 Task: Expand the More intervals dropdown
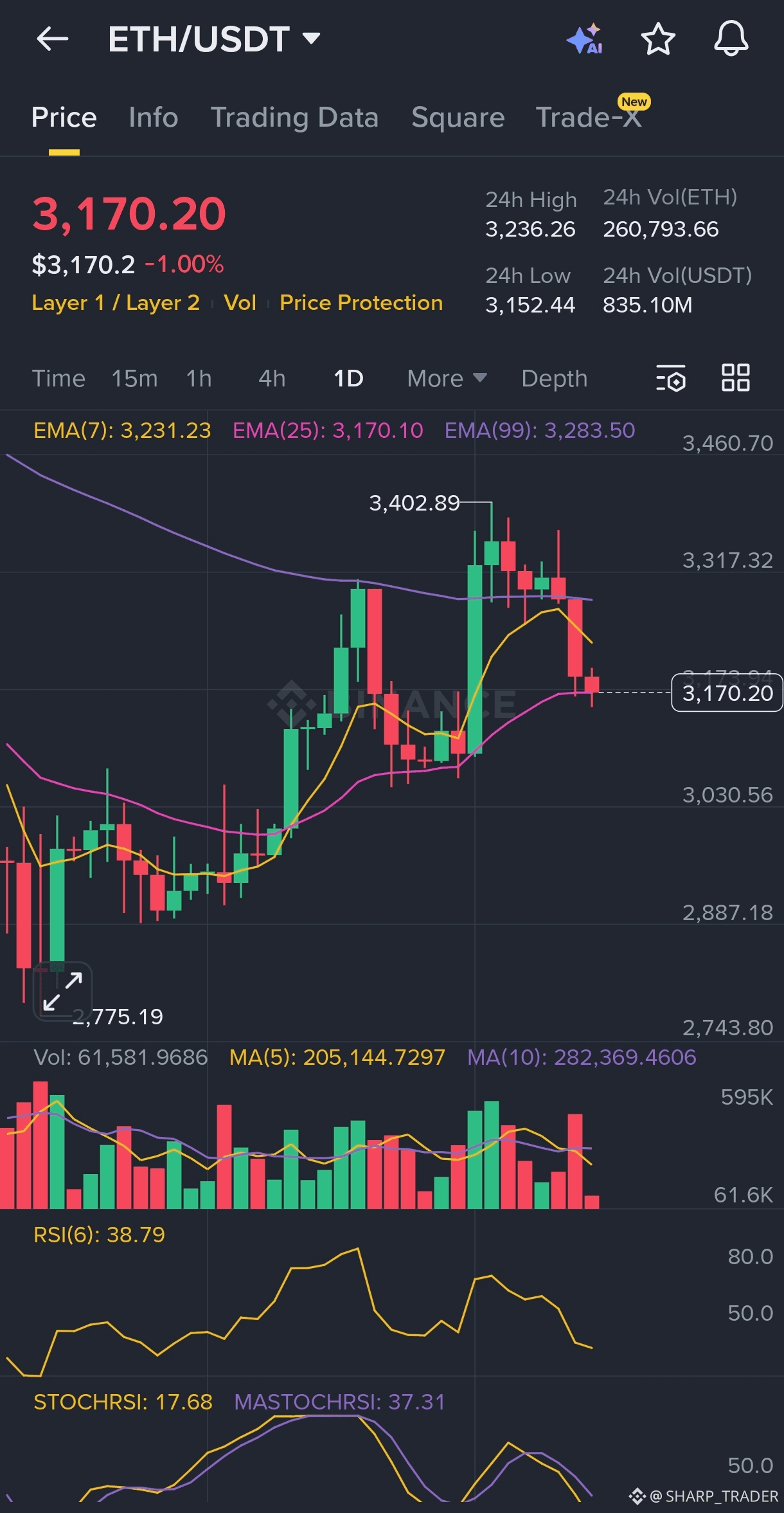[447, 379]
